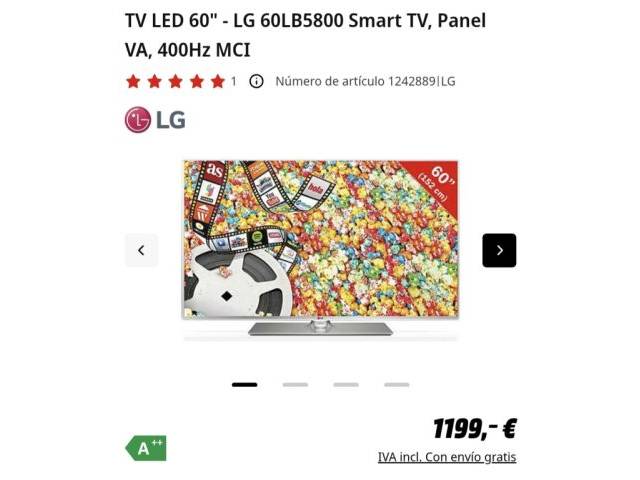Open the article number info icon
This screenshot has width=640, height=480.
256,81
